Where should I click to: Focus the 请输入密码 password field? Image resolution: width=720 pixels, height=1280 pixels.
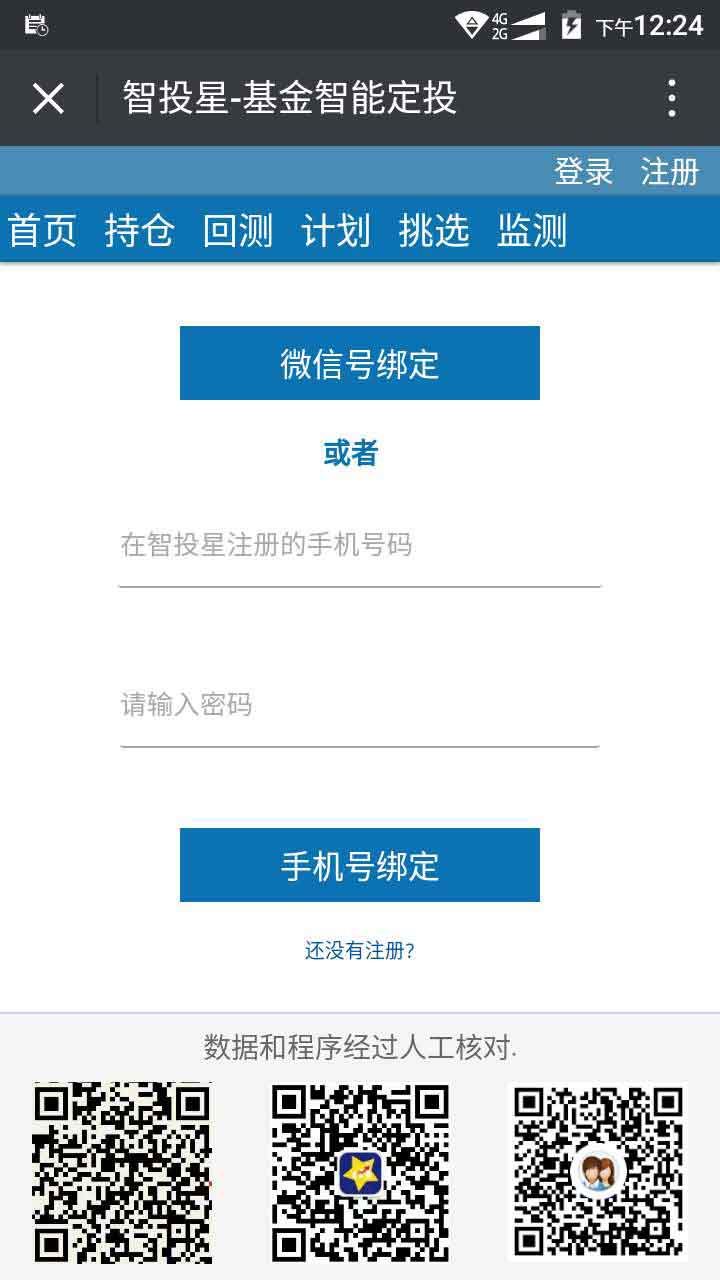coord(360,706)
